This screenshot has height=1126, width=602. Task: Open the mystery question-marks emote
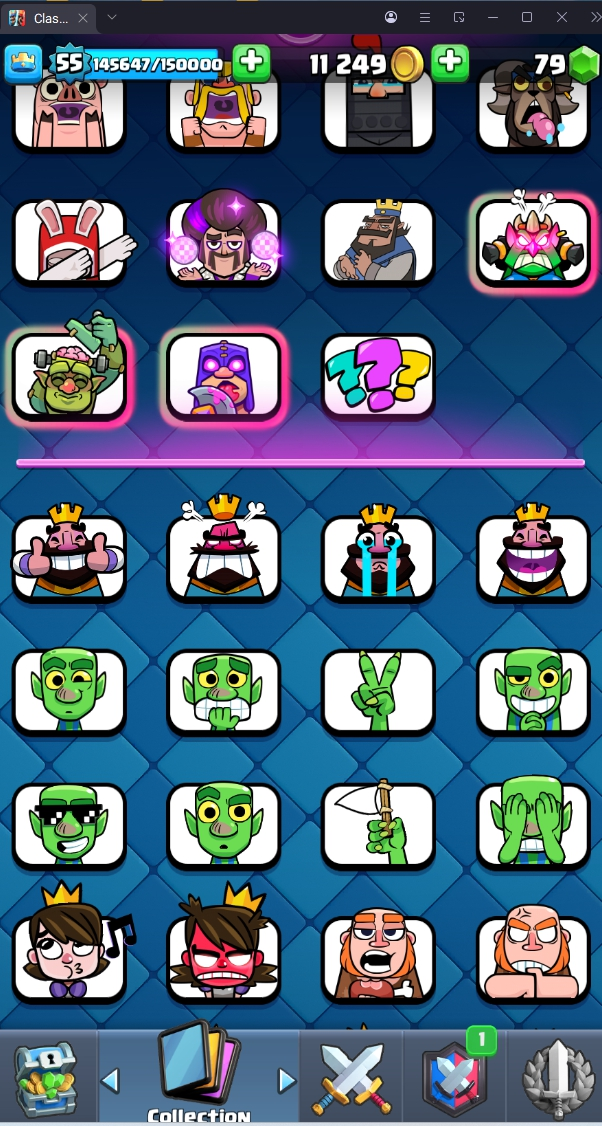click(x=378, y=378)
